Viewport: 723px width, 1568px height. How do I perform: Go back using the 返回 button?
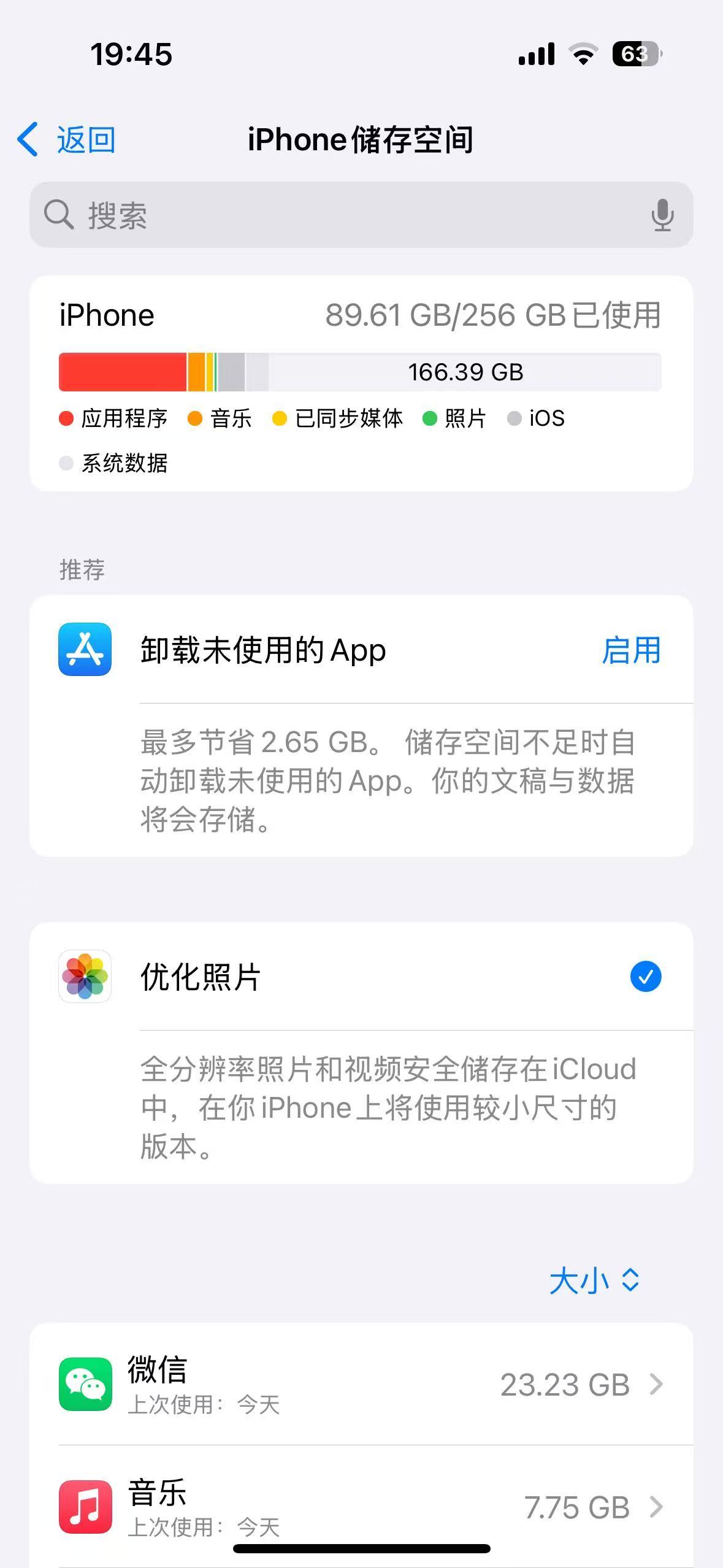point(66,140)
